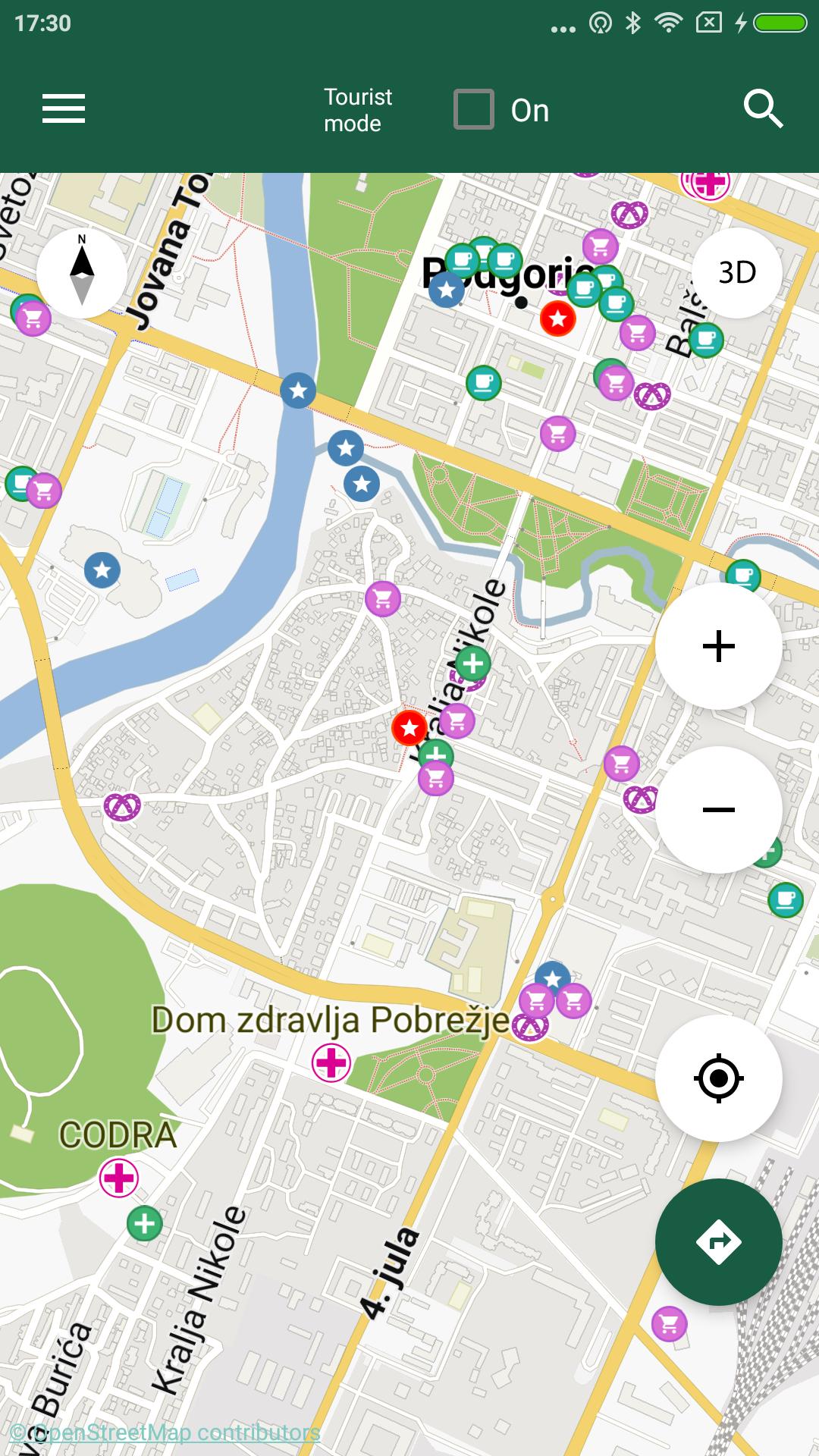
Task: Start route directions
Action: (718, 1241)
